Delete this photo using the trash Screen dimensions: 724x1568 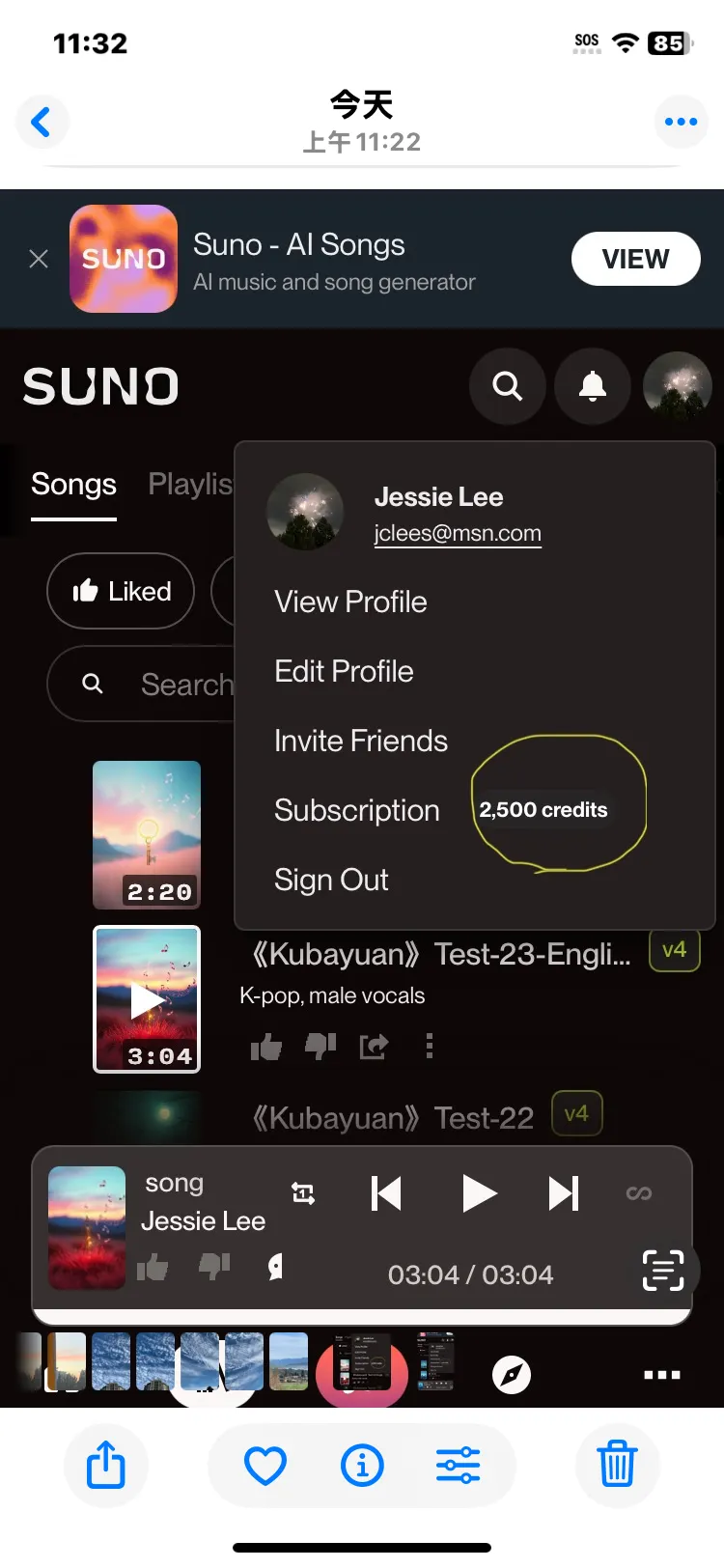(617, 1465)
